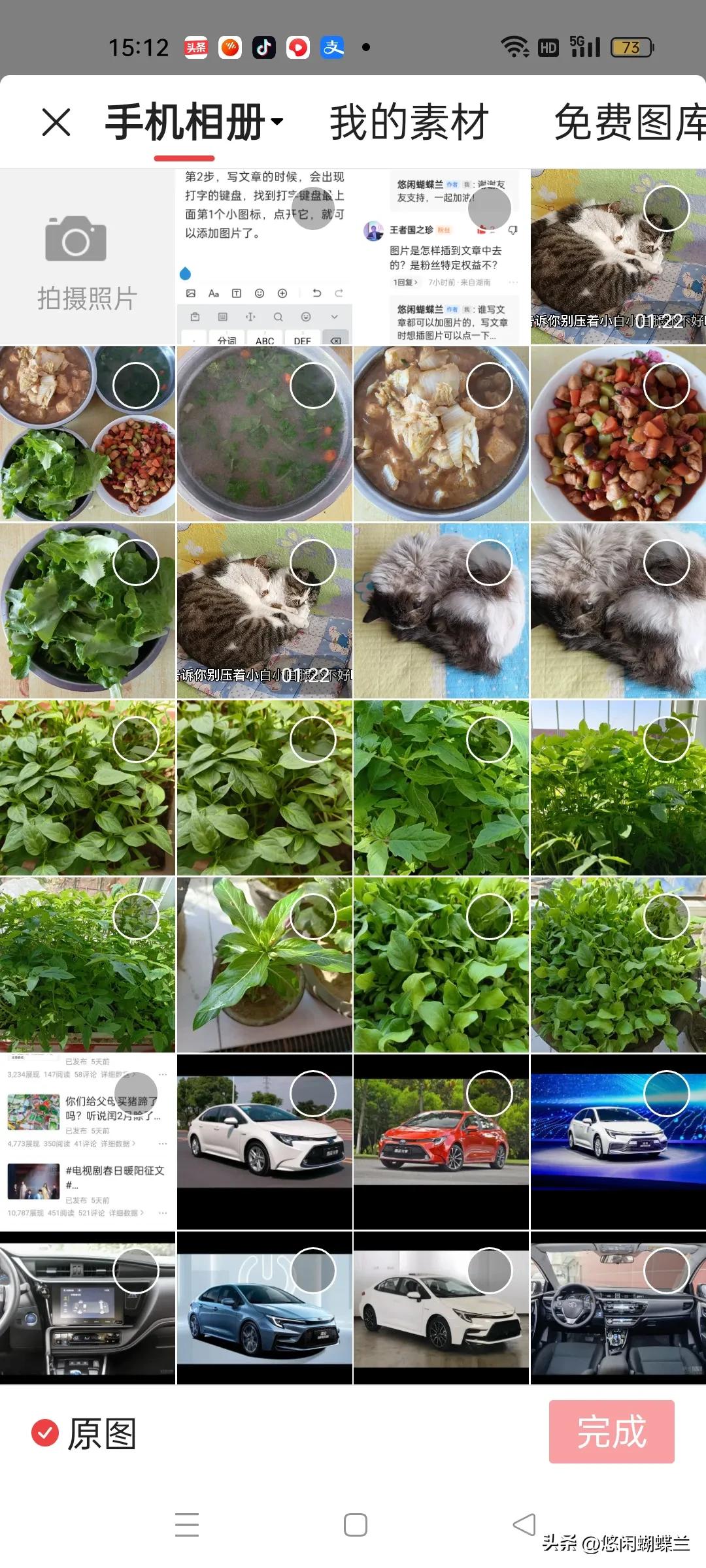This screenshot has height=1568, width=706.
Task: Select the red Toyota car photo
Action: coord(489,1094)
